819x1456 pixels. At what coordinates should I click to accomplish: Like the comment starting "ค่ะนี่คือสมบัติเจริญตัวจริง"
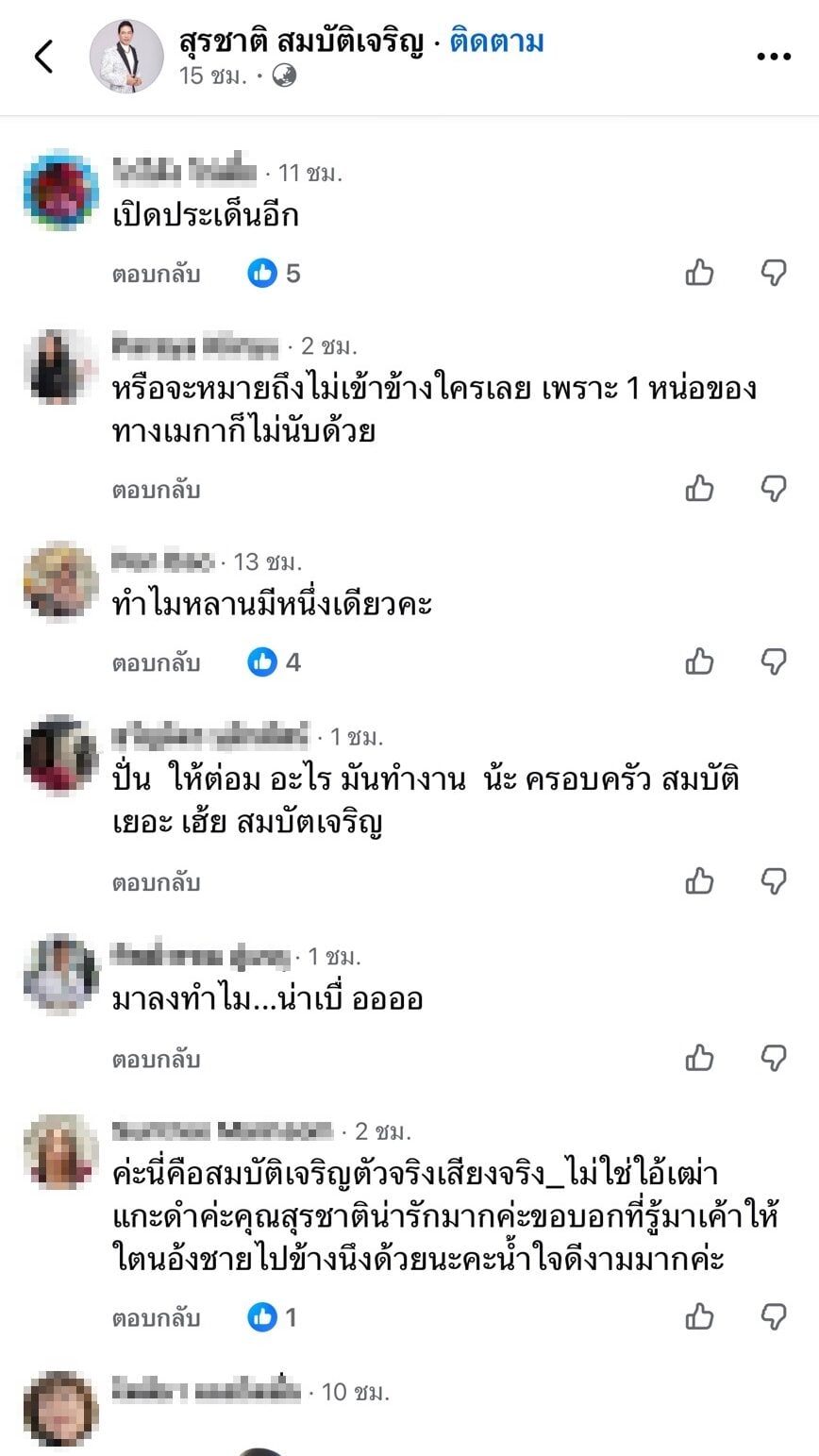[x=699, y=1316]
